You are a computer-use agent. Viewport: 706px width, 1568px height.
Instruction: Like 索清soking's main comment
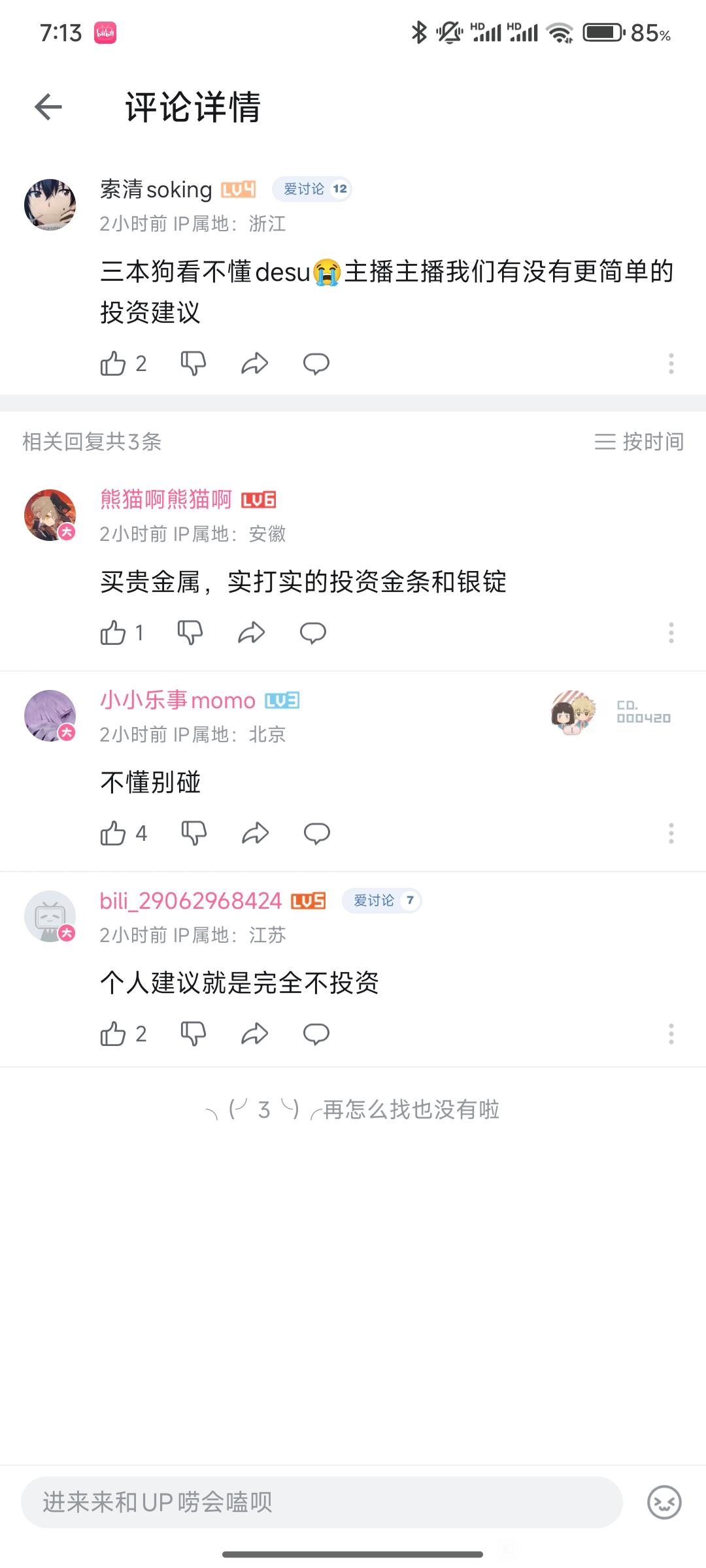pyautogui.click(x=112, y=364)
